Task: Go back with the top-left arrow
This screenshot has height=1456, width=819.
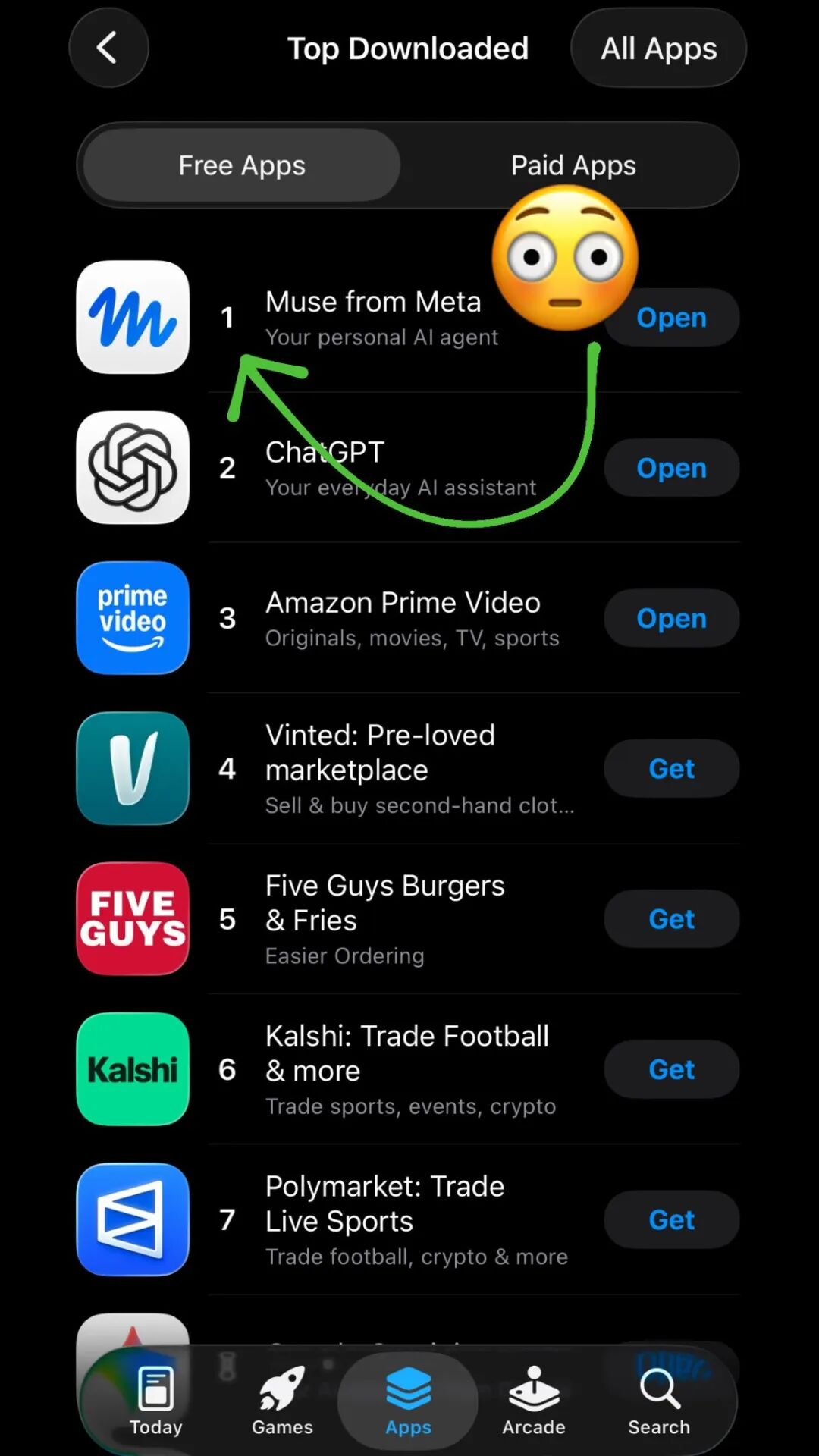Action: click(x=108, y=48)
